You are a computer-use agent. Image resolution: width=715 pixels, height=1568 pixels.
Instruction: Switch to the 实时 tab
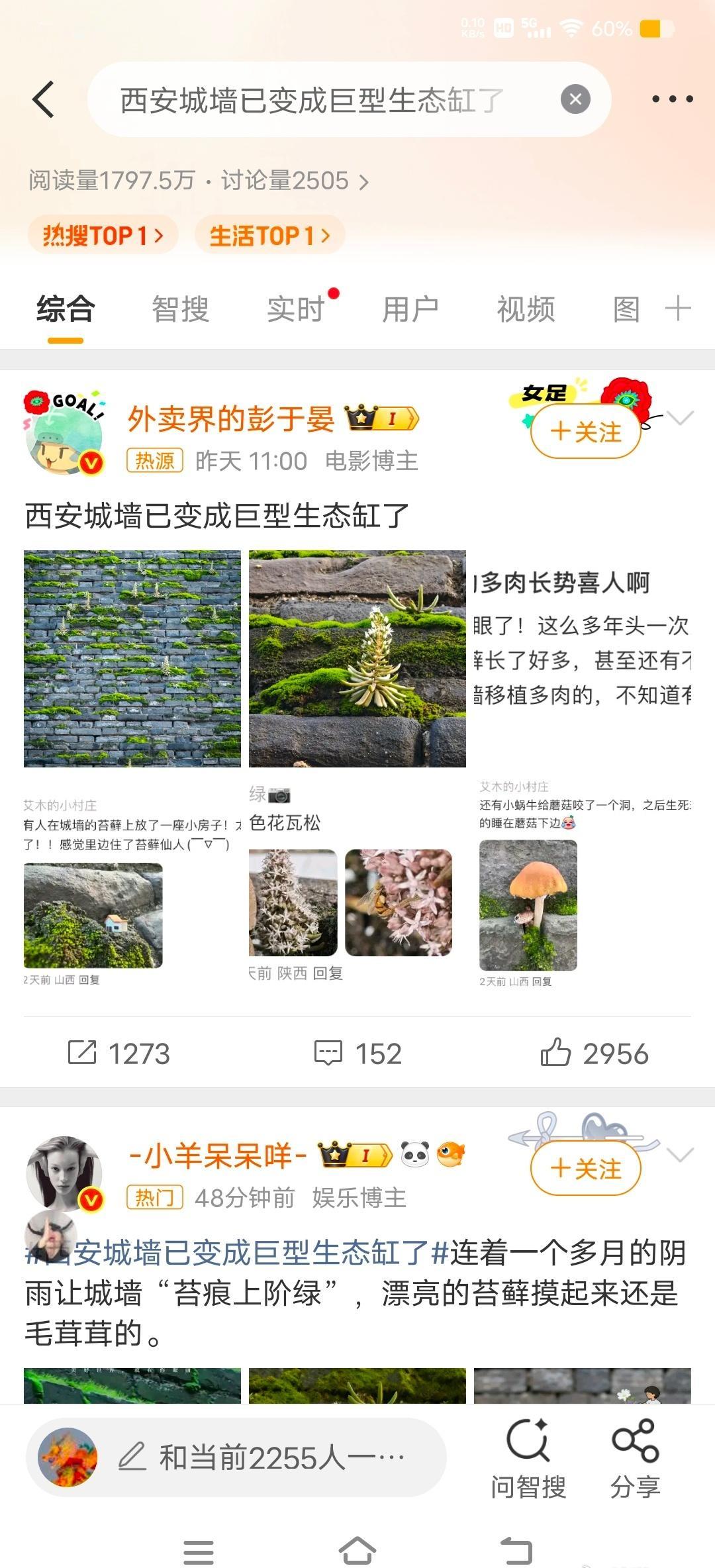point(295,309)
